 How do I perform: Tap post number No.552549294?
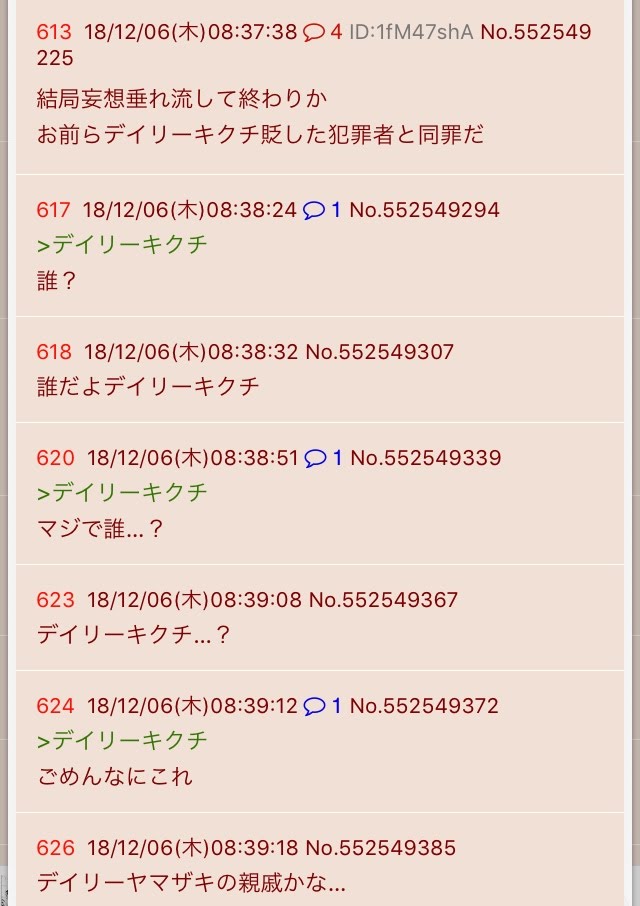(425, 210)
